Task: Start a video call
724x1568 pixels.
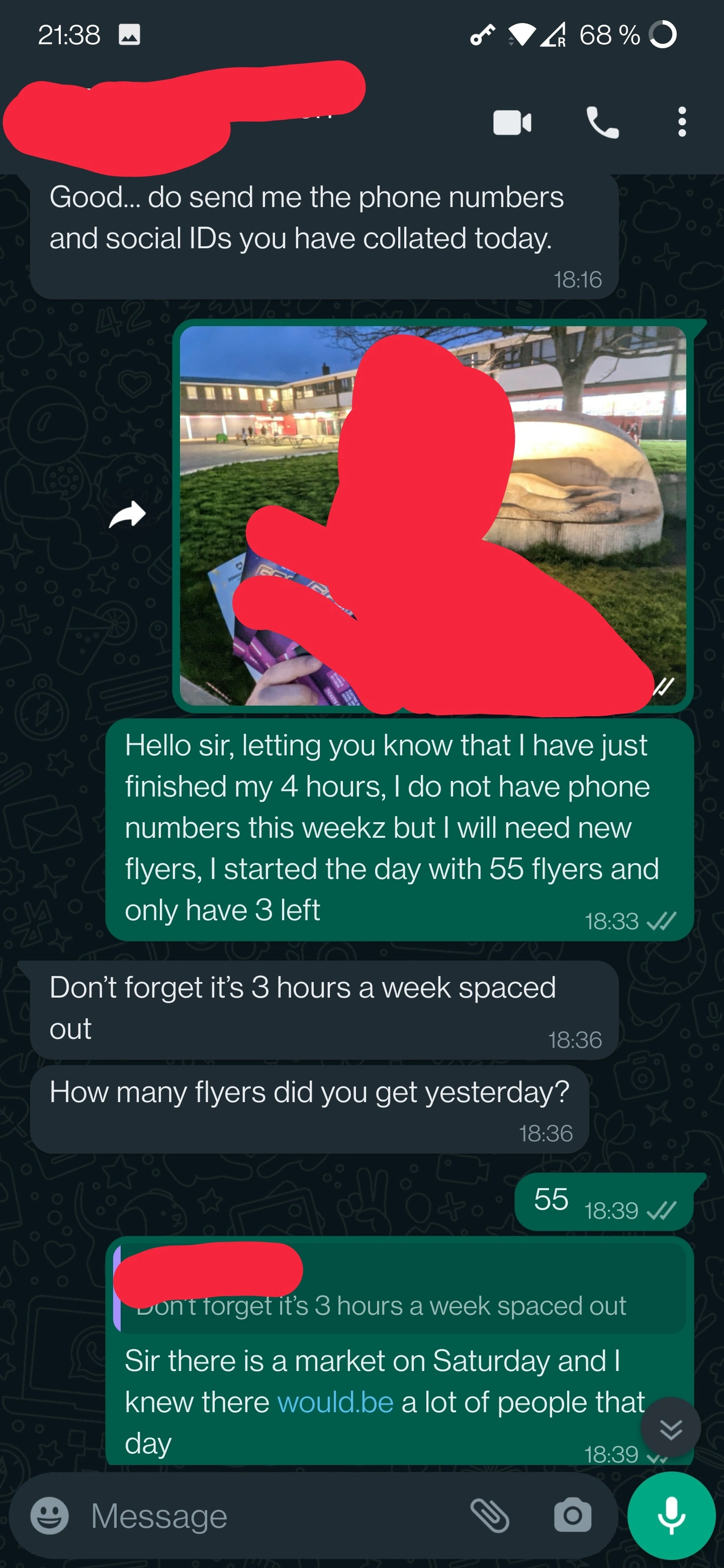Action: [x=512, y=122]
